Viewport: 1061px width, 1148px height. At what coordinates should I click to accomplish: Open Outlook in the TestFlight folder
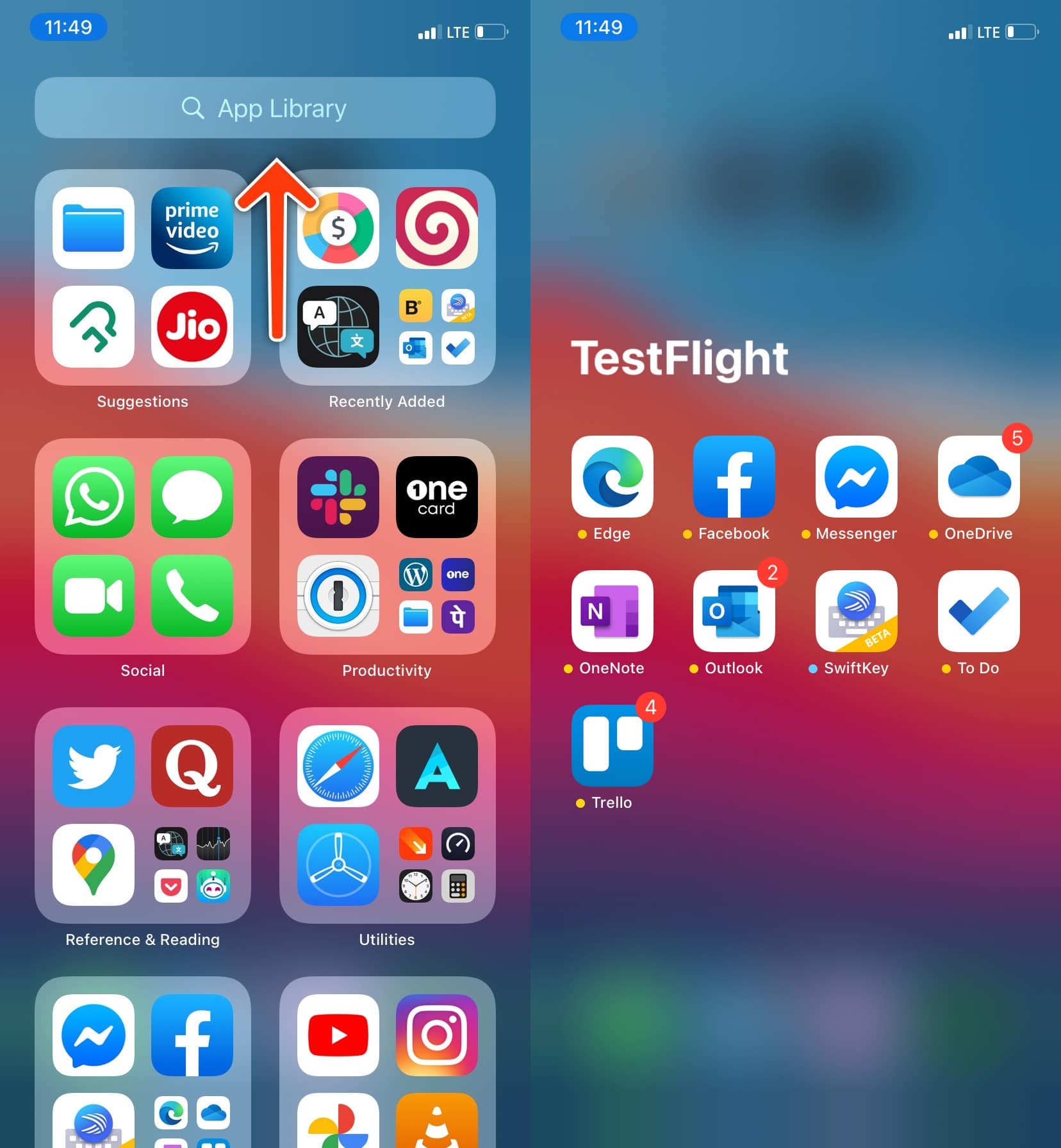(x=734, y=611)
